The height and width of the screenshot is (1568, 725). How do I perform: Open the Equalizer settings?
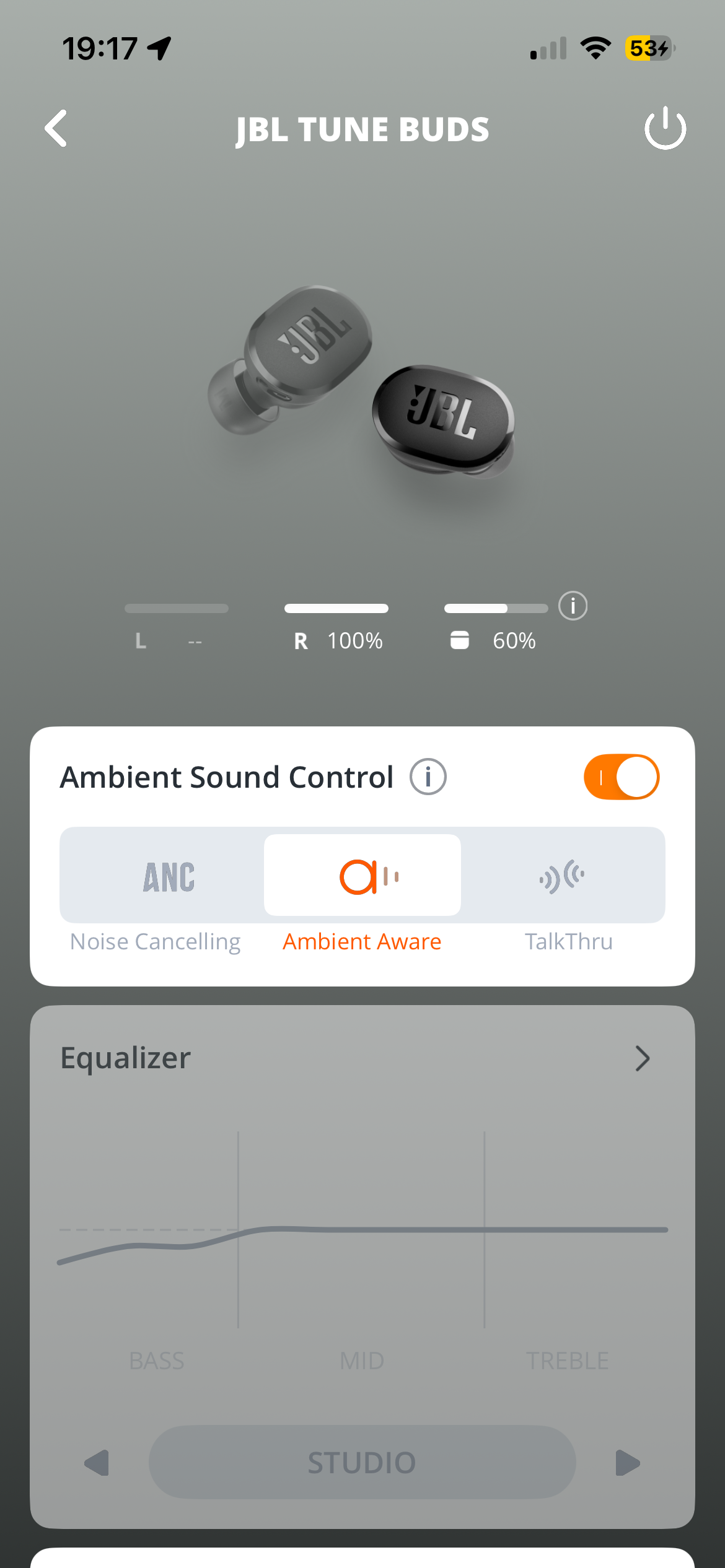[642, 1058]
